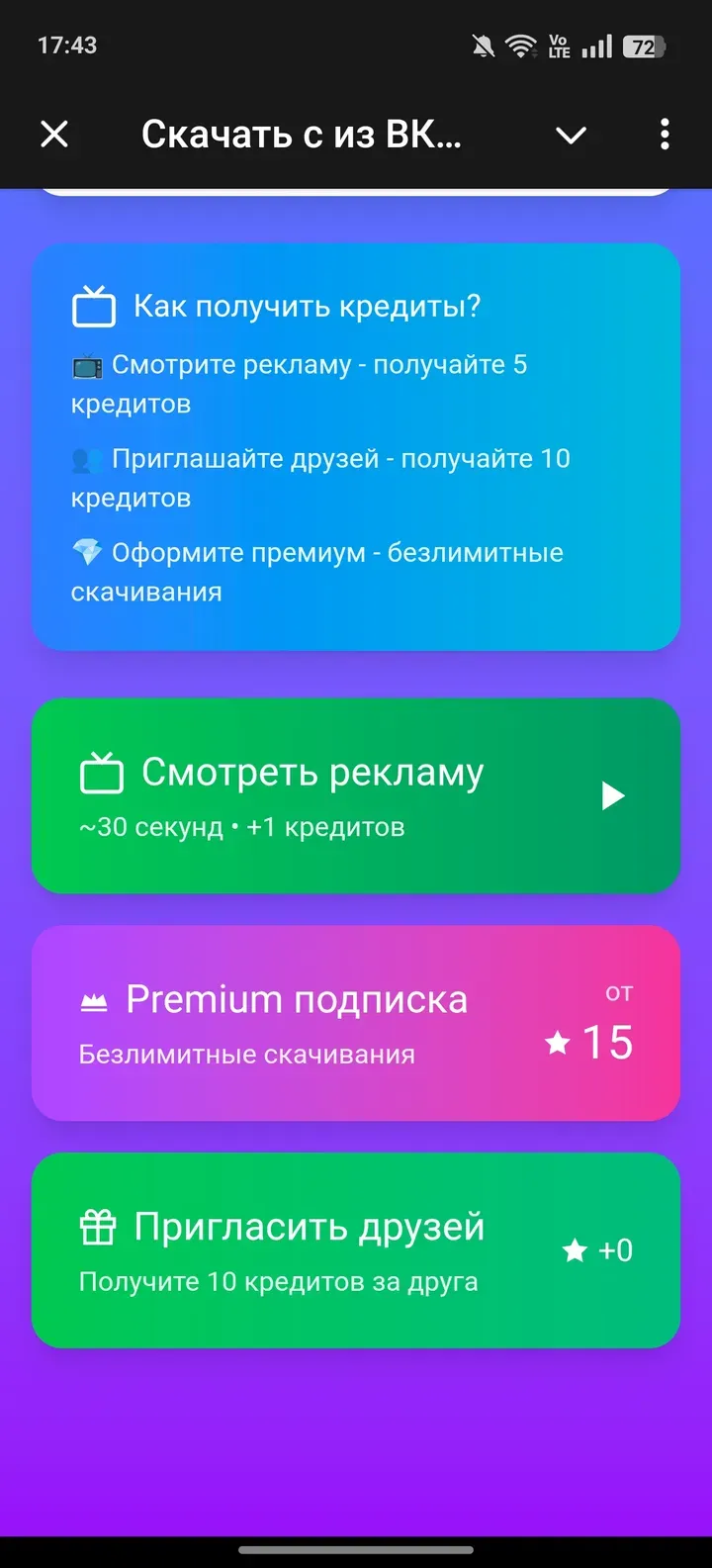This screenshot has width=712, height=1568.
Task: Click the star icon next to '+0'
Action: pos(576,1250)
